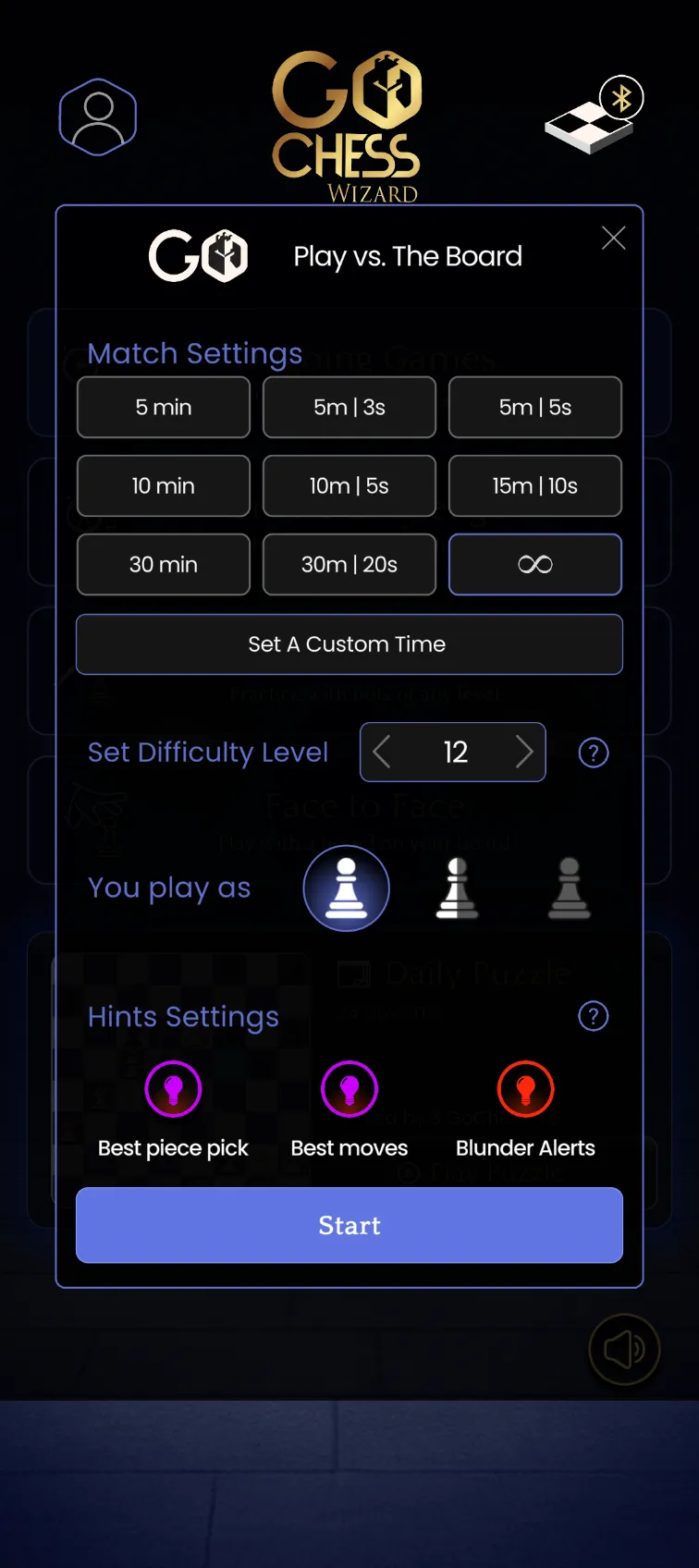The height and width of the screenshot is (1568, 699).
Task: Choose the 10m | 5s time option
Action: 349,485
